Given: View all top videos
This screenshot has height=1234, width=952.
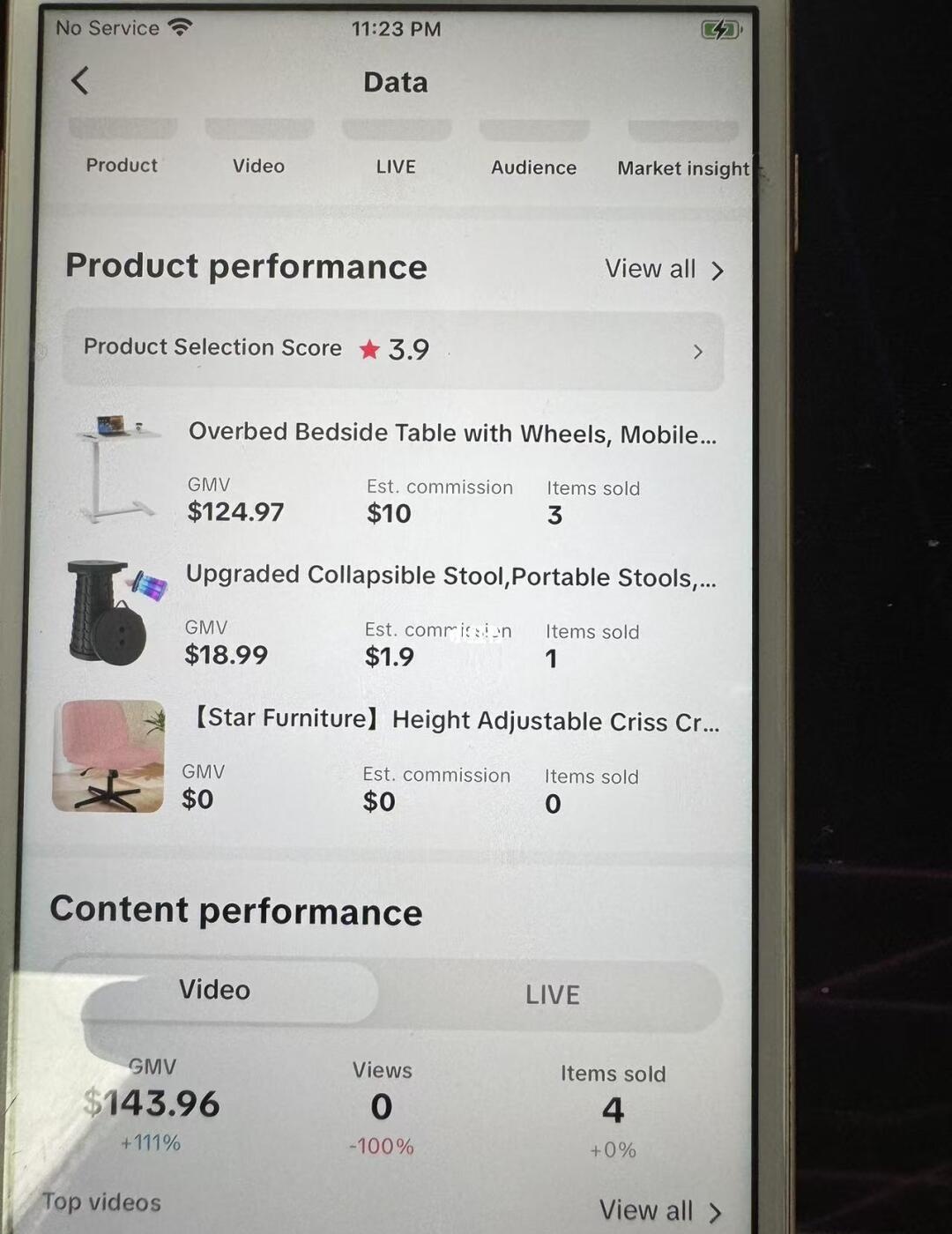Looking at the screenshot, I should click(x=659, y=1210).
